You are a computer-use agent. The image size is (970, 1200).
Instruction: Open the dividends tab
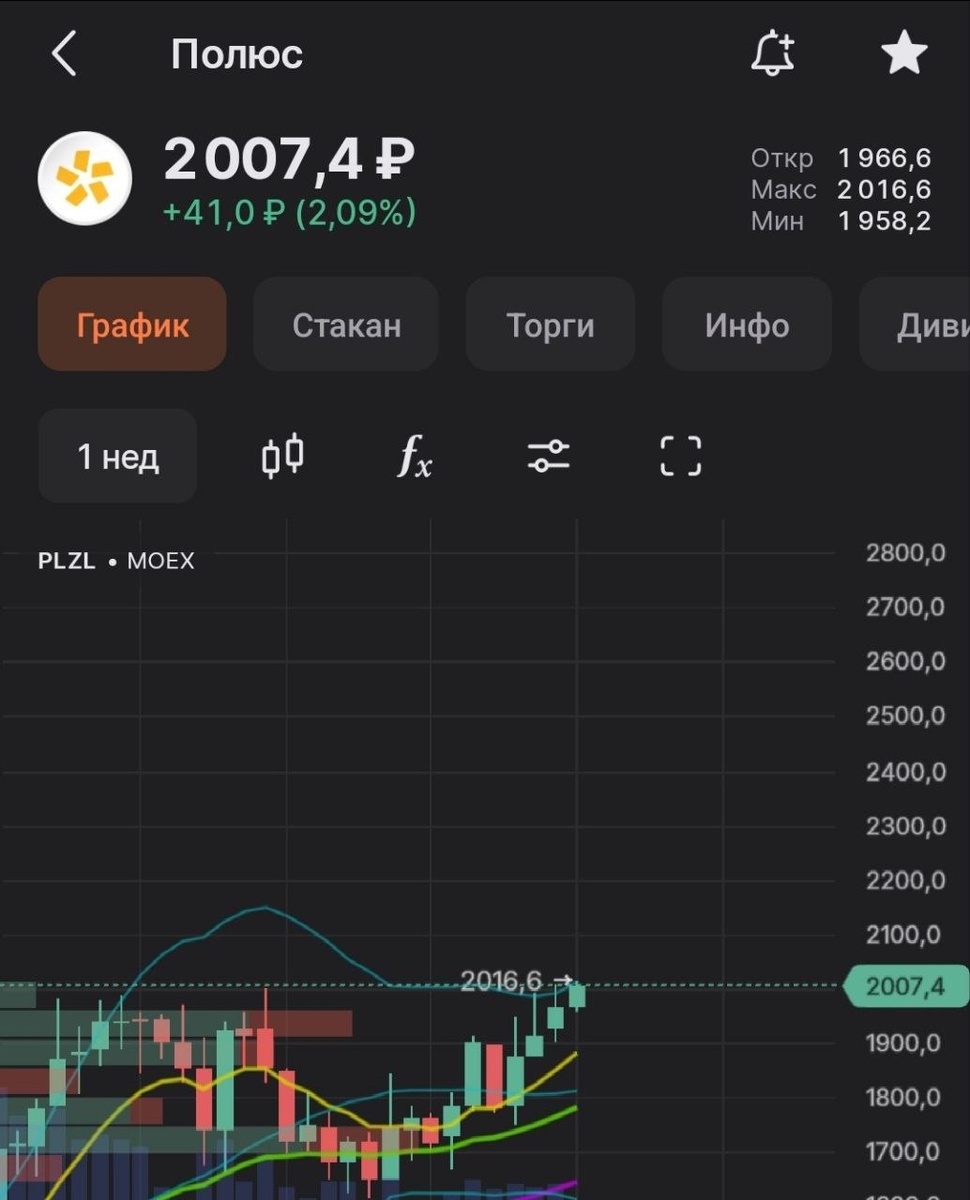coord(925,325)
